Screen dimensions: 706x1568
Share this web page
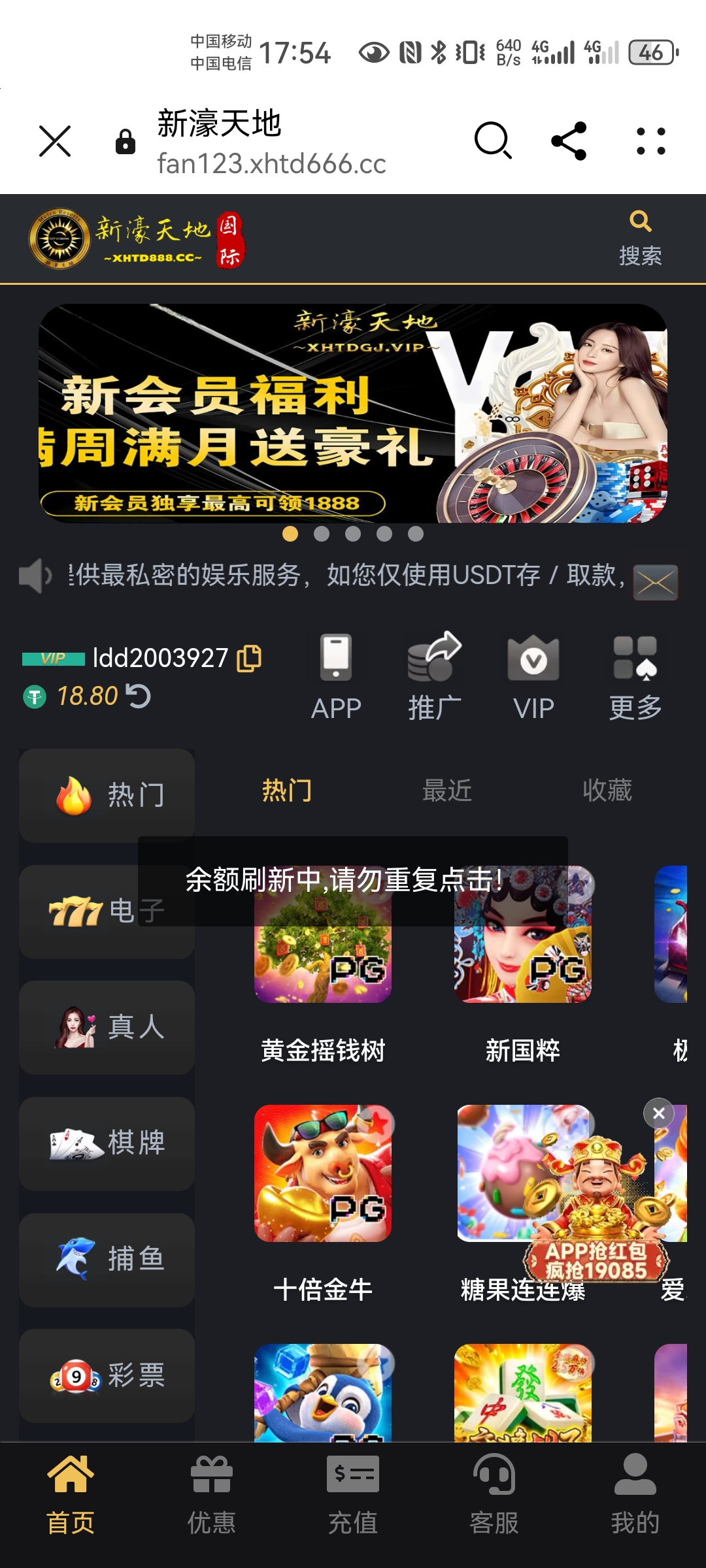(x=569, y=140)
